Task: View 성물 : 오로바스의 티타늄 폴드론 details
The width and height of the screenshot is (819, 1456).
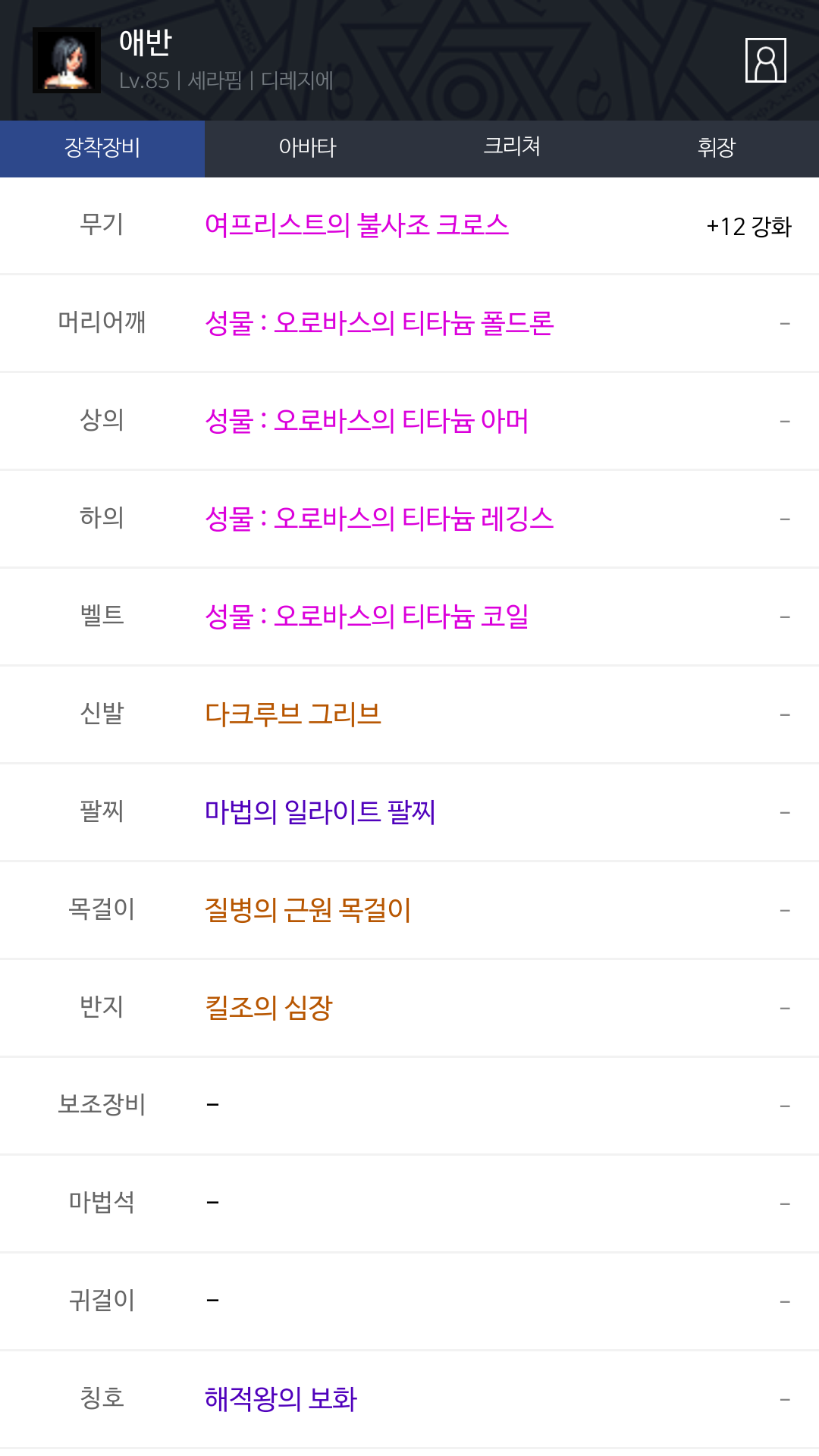Action: [x=379, y=324]
